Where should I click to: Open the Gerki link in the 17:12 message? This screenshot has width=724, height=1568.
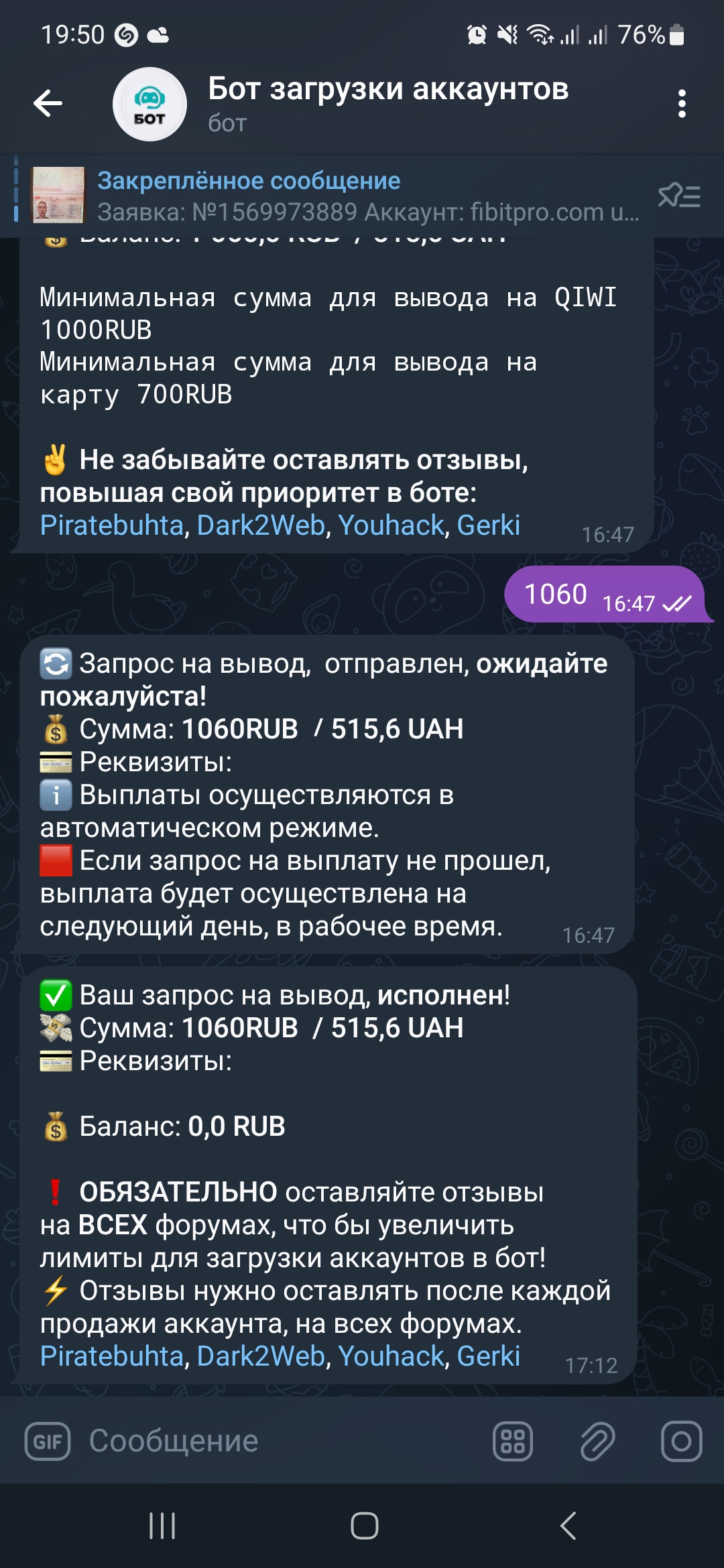488,1356
